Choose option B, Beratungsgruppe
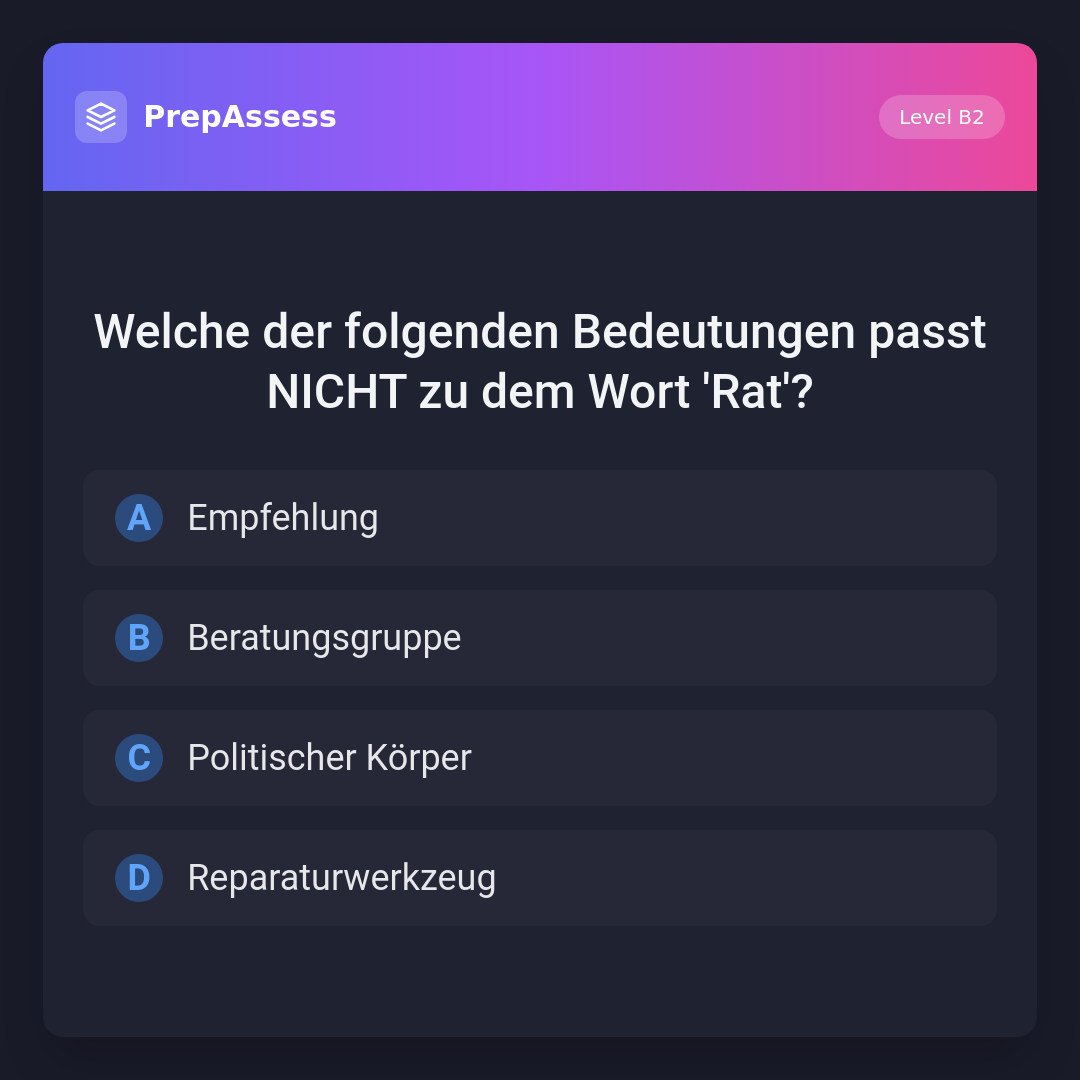Screen dimensions: 1080x1080 [540, 638]
